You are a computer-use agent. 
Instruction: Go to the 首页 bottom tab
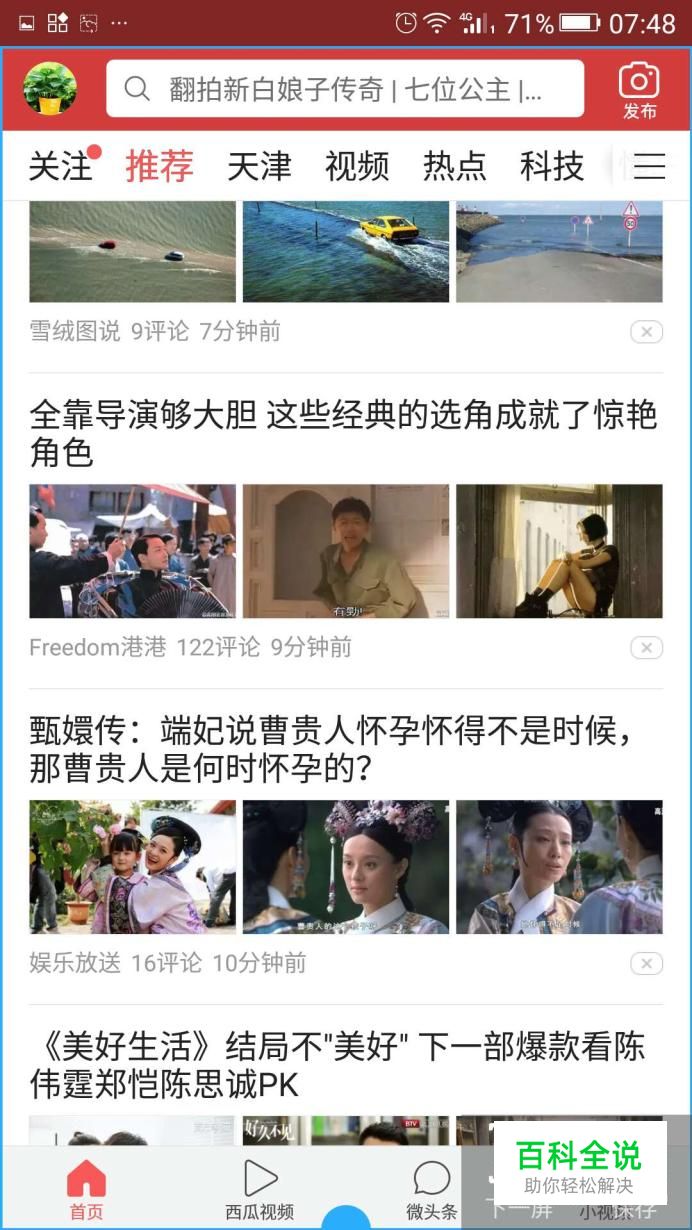86,1190
